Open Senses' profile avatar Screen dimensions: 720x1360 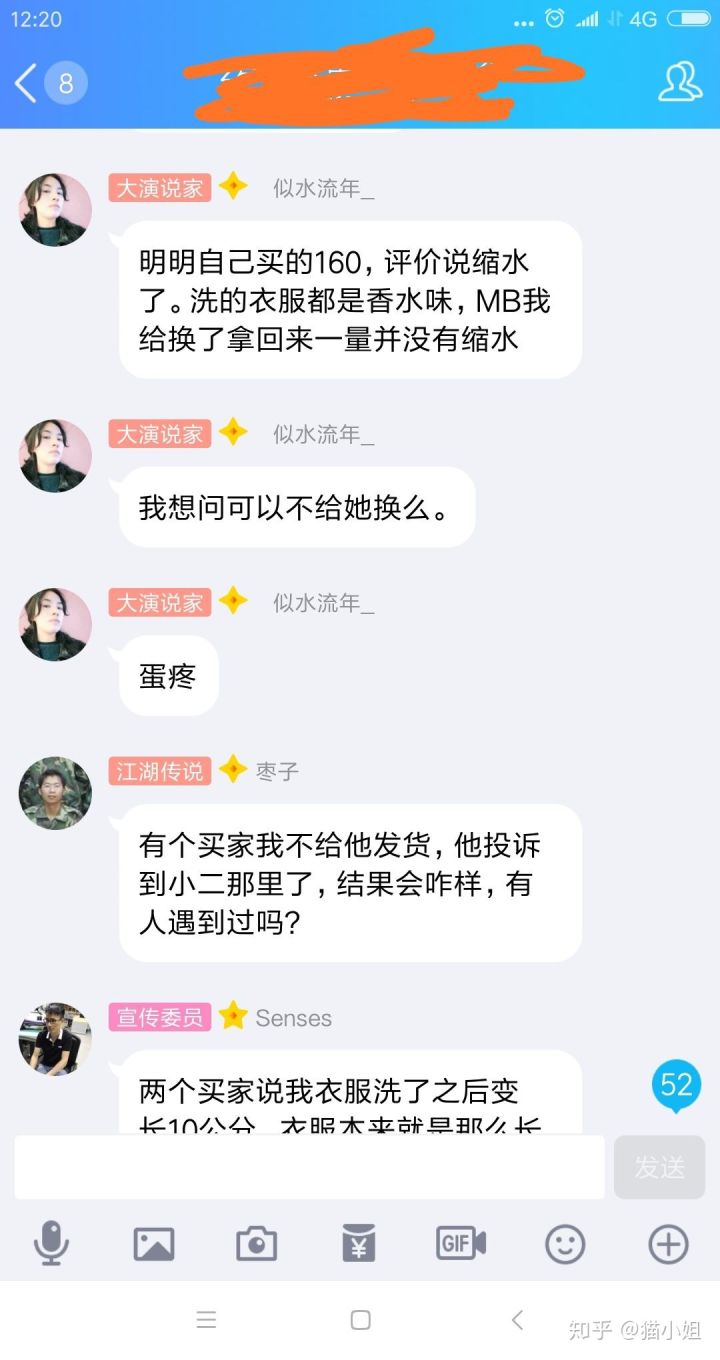pos(55,1039)
